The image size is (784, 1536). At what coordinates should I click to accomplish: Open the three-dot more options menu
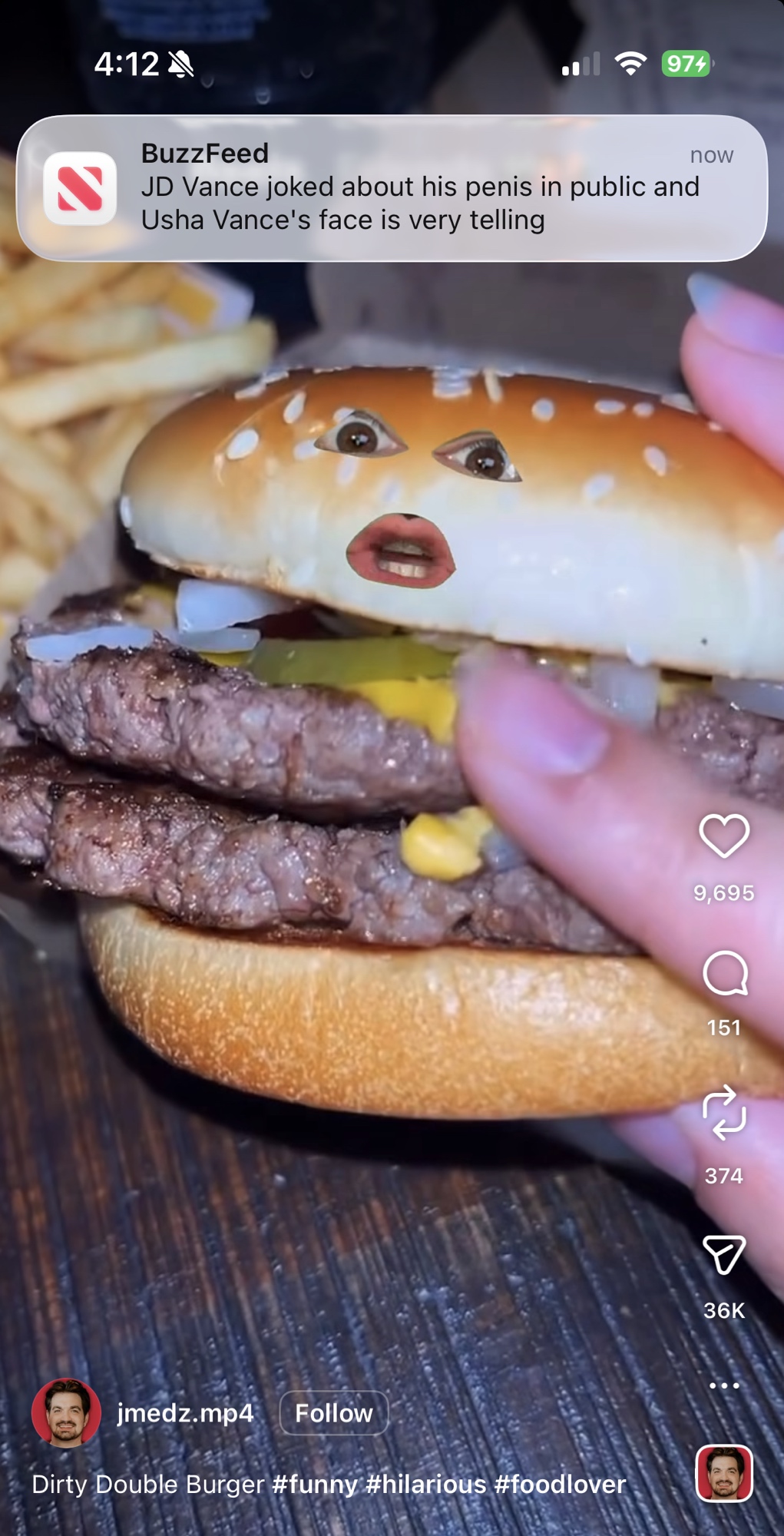(x=723, y=1385)
